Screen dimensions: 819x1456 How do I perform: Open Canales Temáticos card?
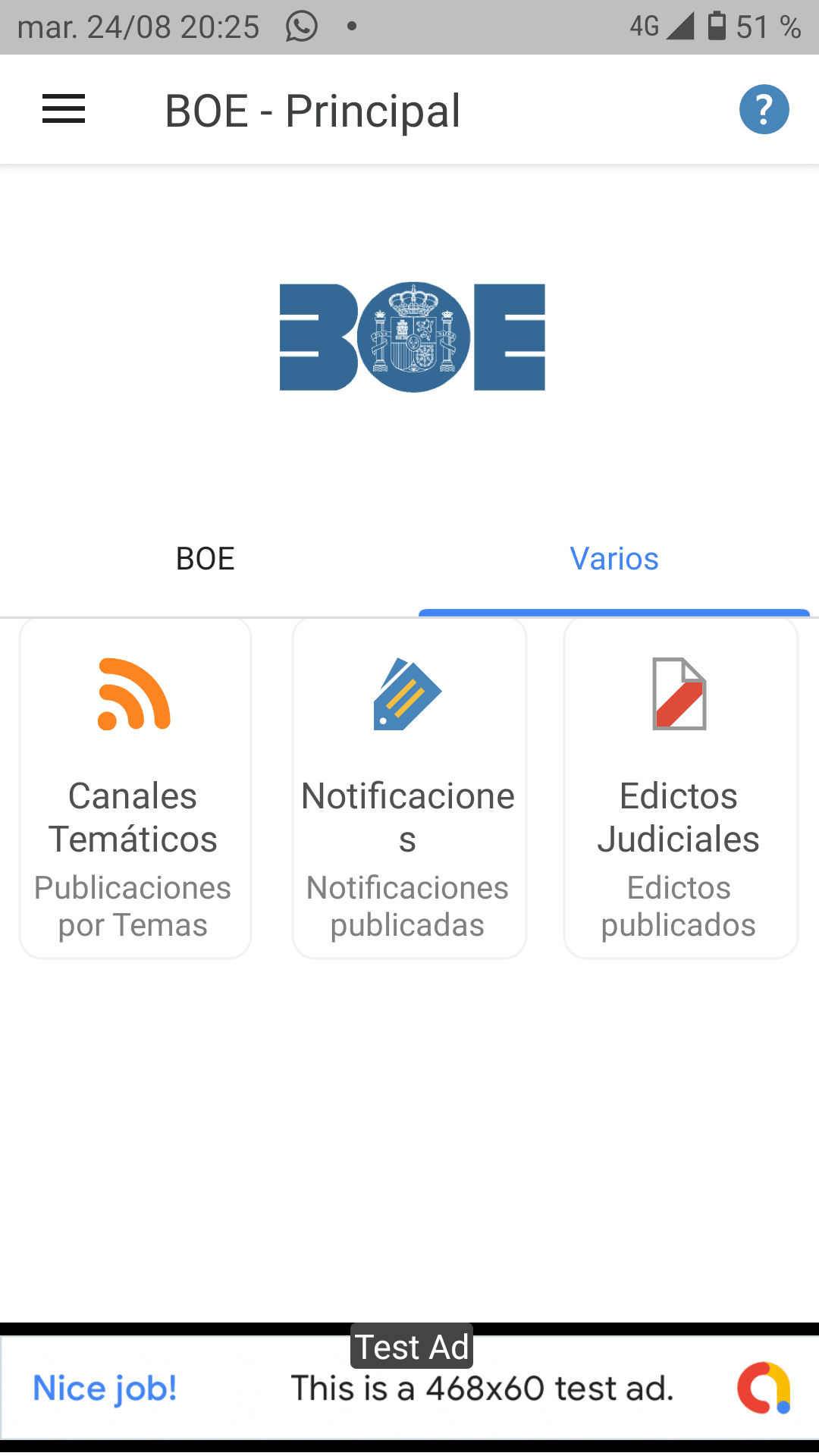click(135, 789)
